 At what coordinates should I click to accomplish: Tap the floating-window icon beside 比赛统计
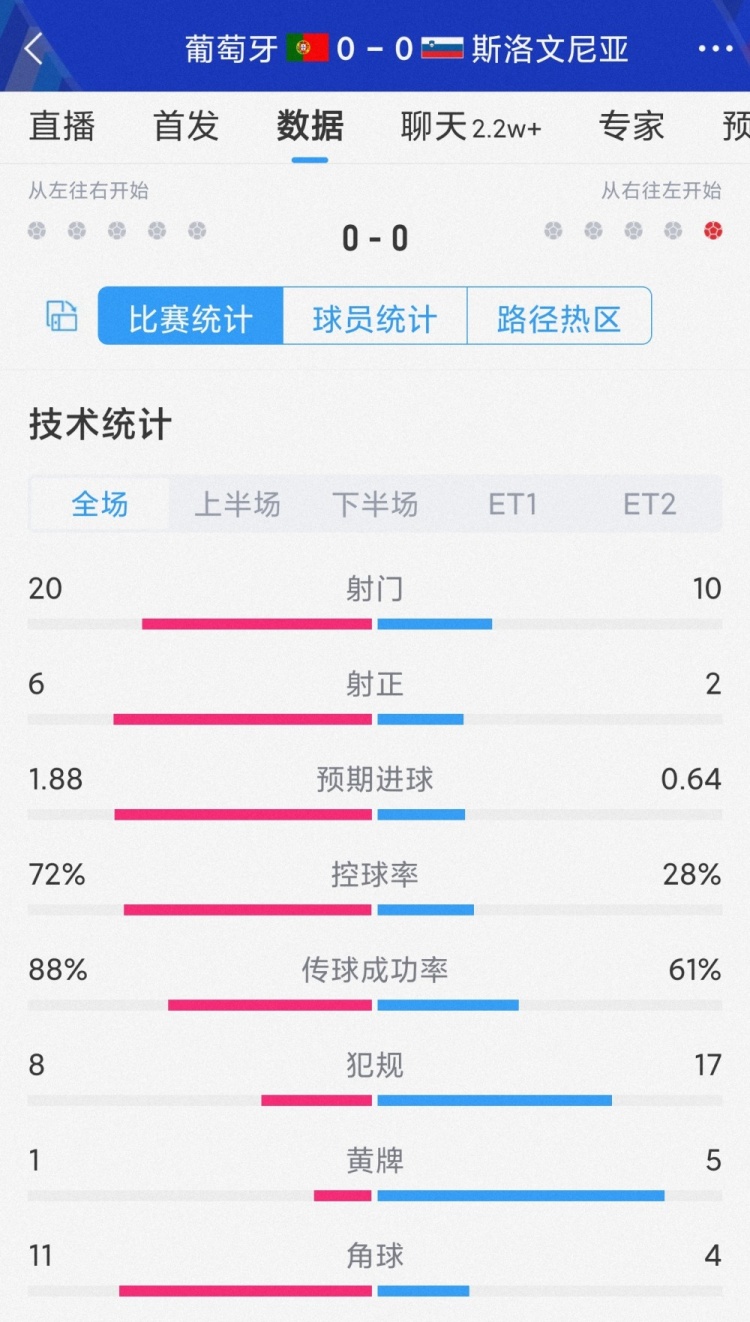pos(60,315)
